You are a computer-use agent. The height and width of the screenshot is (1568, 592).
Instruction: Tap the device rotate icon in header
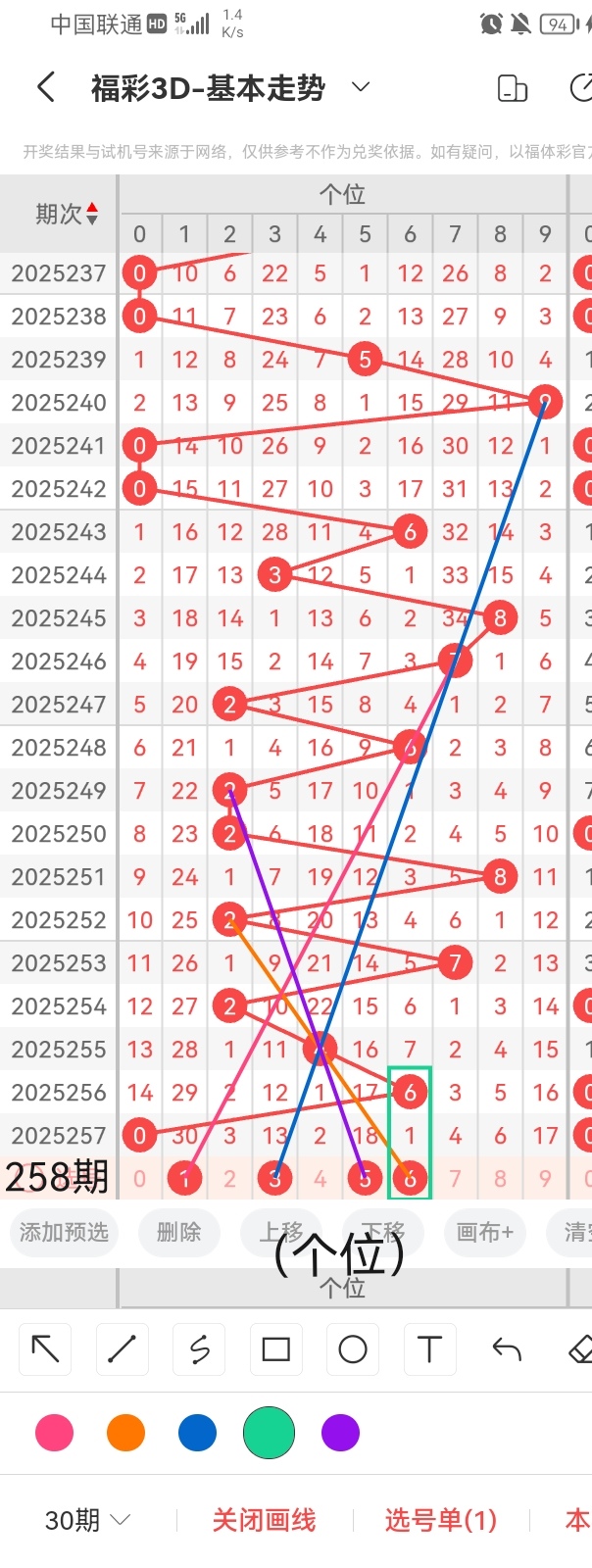pos(513,88)
